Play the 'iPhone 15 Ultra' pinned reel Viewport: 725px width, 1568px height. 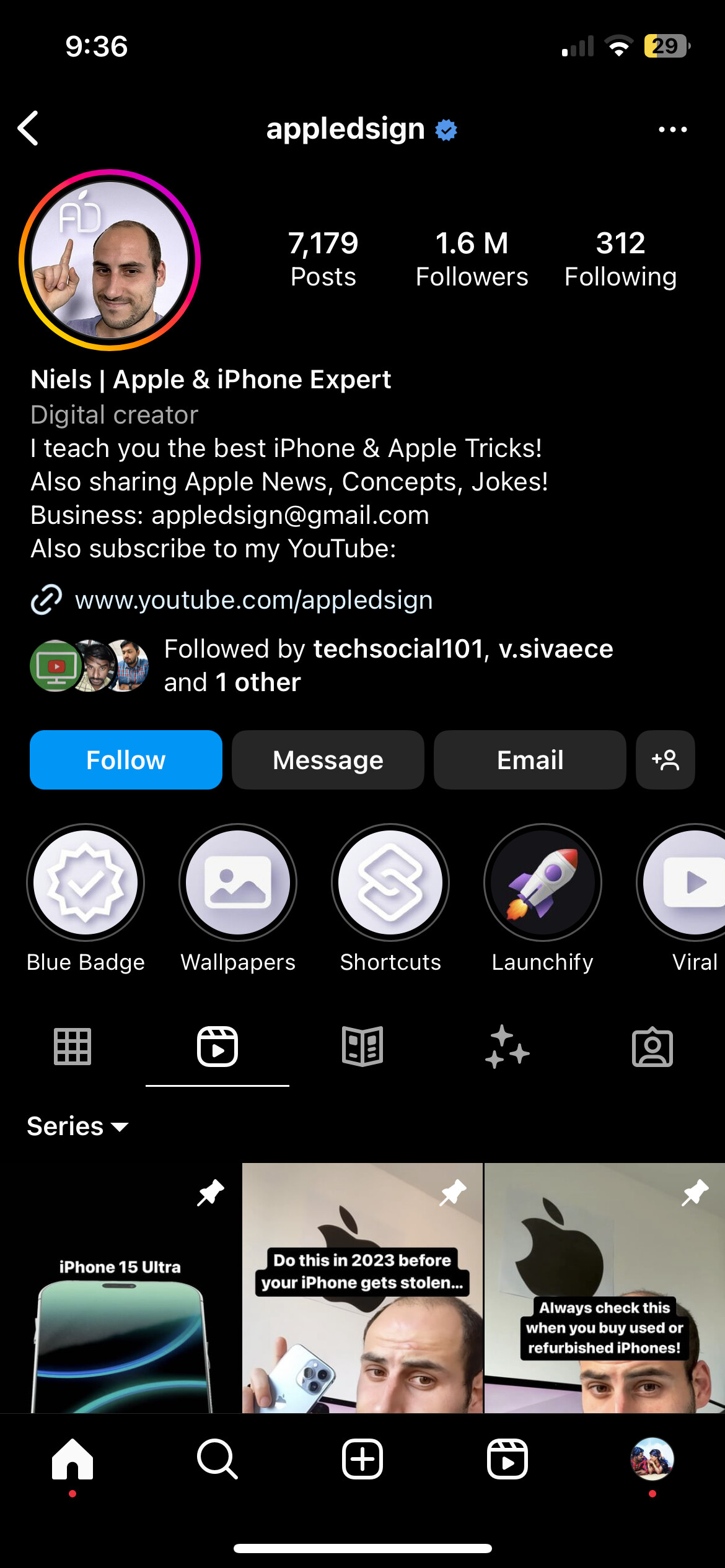[x=120, y=1288]
